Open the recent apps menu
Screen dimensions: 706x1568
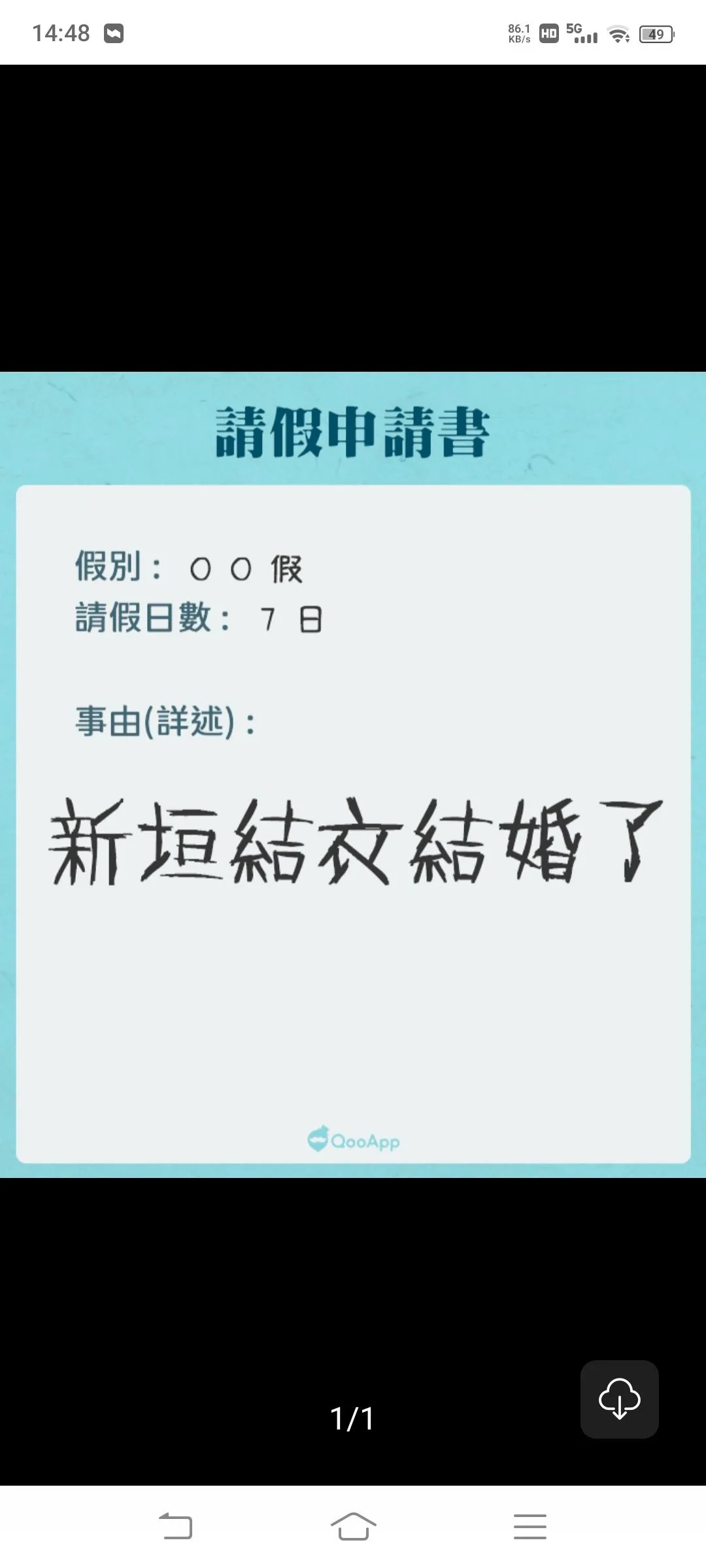tap(529, 1526)
